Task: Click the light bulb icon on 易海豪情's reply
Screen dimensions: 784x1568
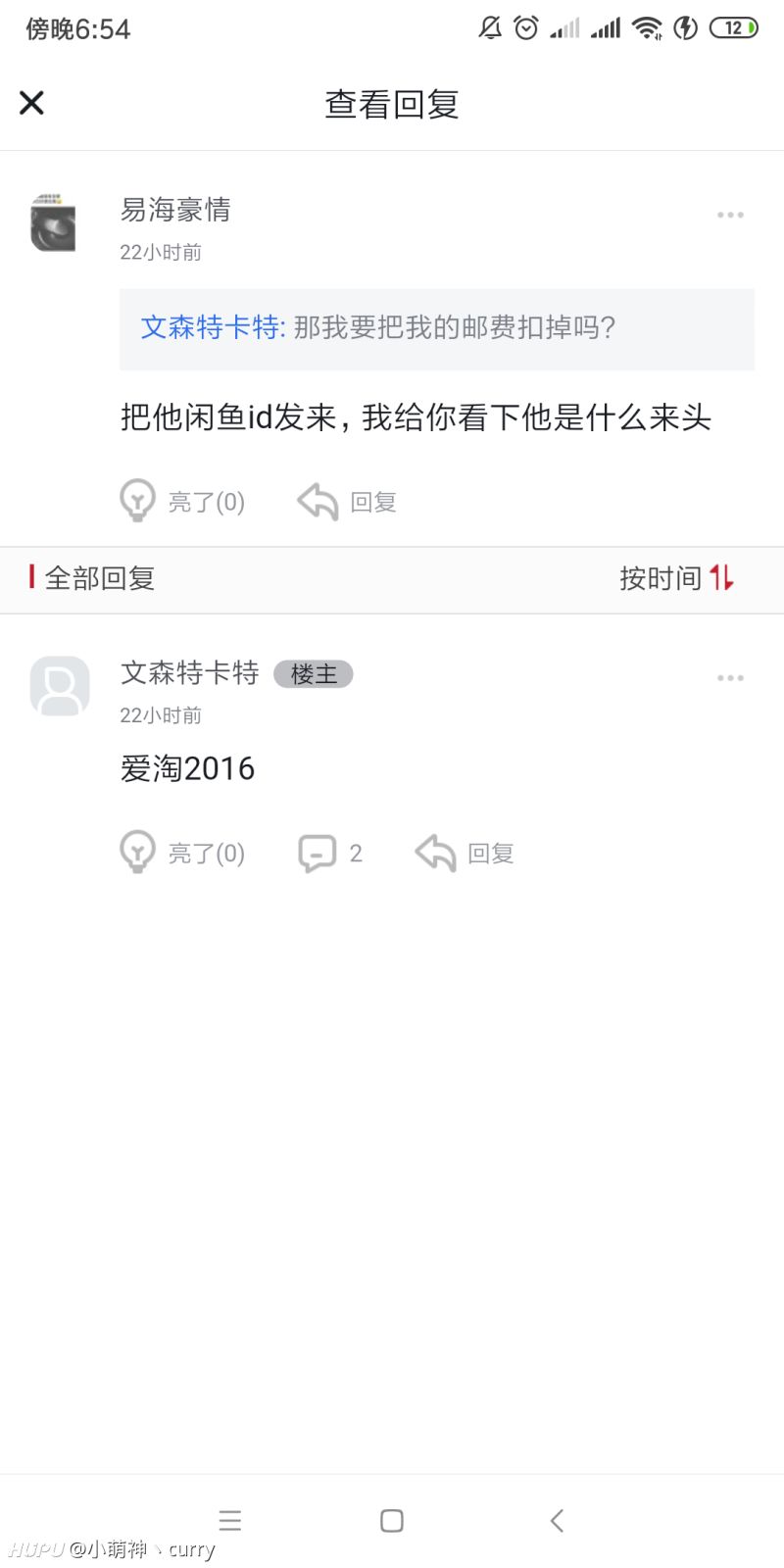Action: (138, 500)
